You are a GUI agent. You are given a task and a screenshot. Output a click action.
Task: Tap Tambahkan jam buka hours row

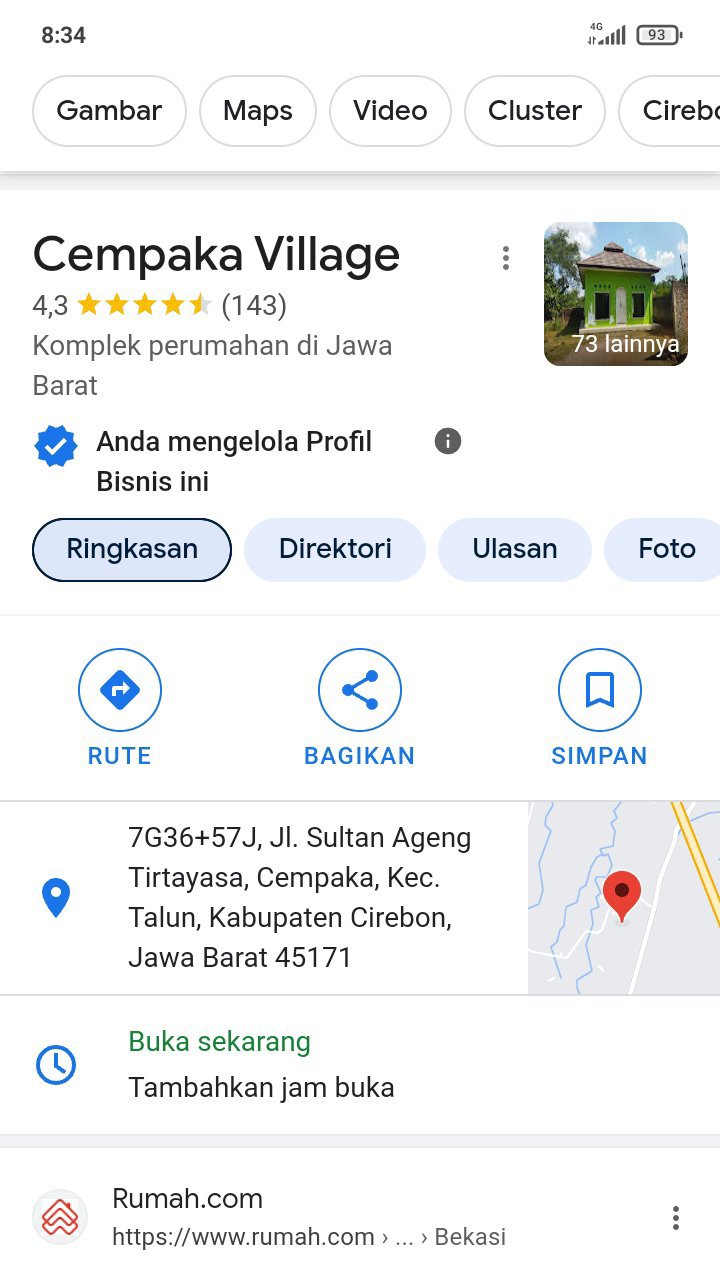click(x=262, y=1087)
